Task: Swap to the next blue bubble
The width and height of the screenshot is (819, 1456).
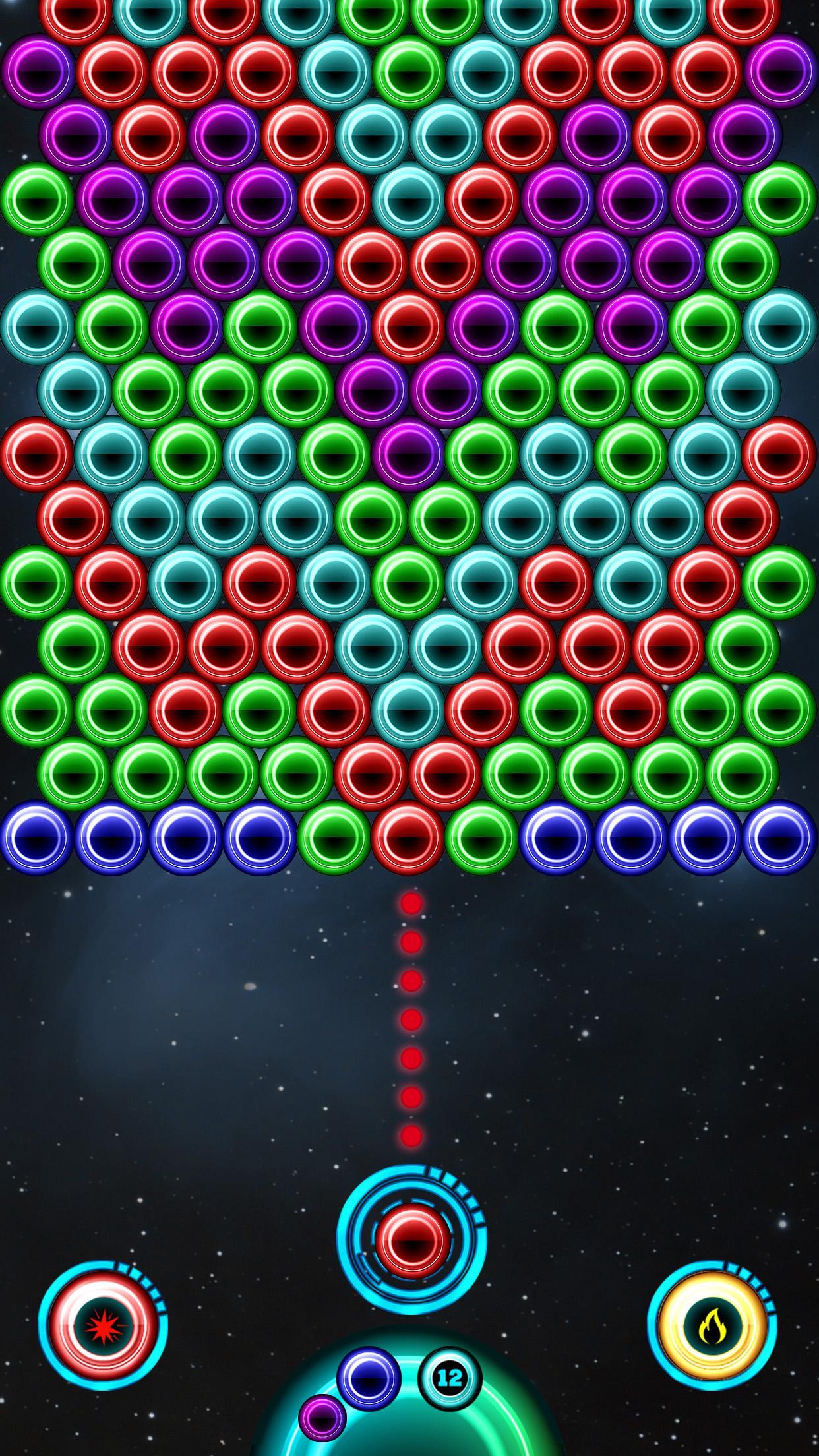Action: point(369,1379)
